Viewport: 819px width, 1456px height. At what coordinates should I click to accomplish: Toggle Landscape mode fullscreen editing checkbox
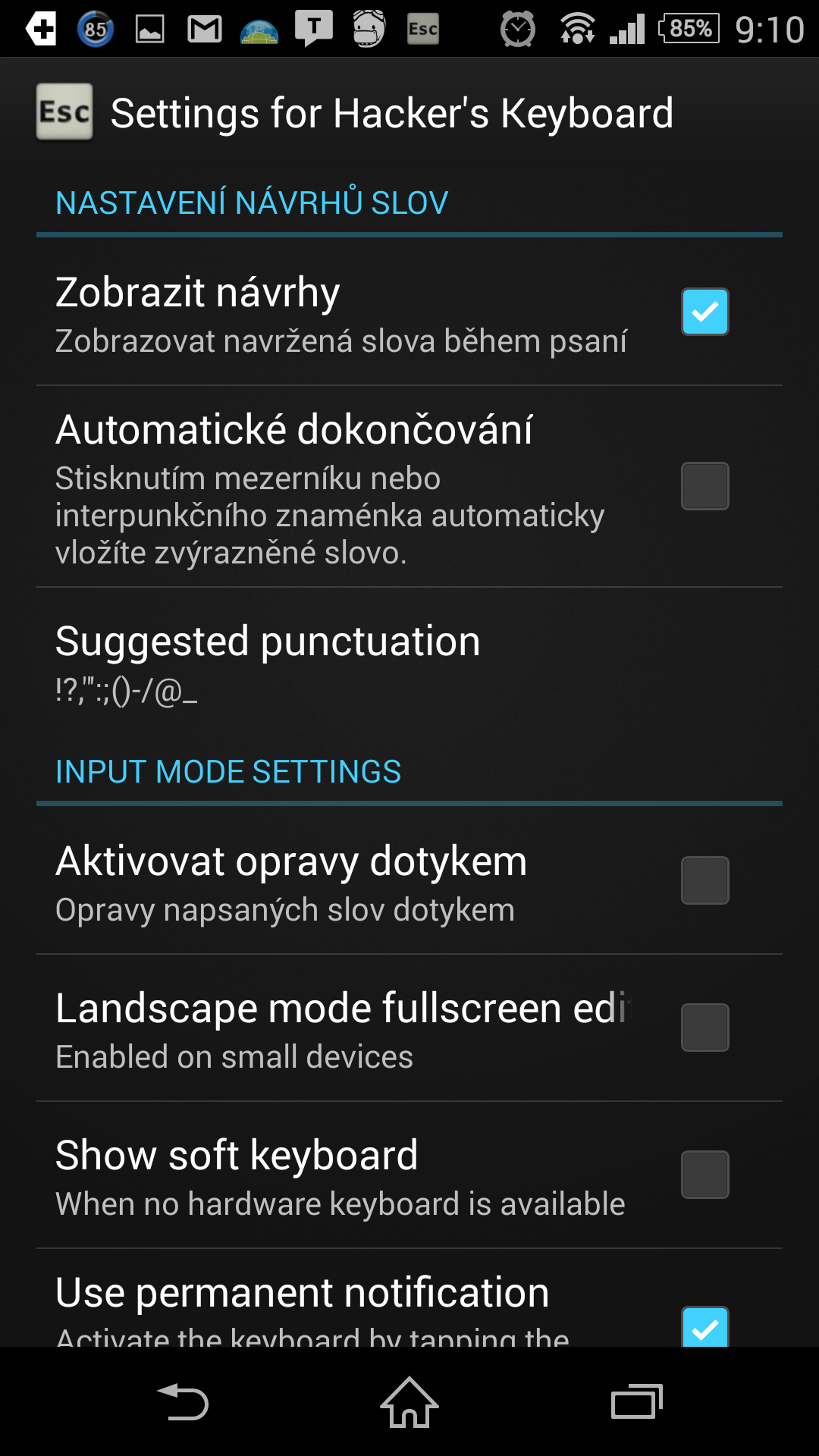(704, 1028)
